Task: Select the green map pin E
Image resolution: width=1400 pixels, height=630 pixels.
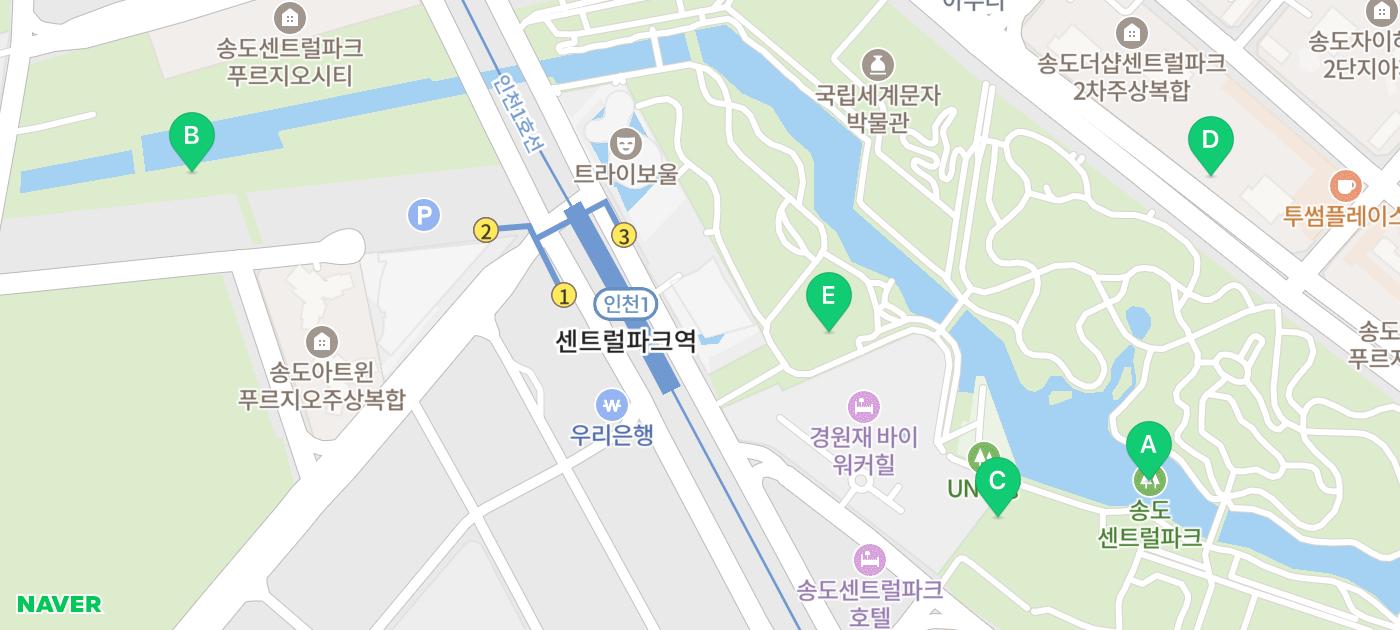Action: 828,297
